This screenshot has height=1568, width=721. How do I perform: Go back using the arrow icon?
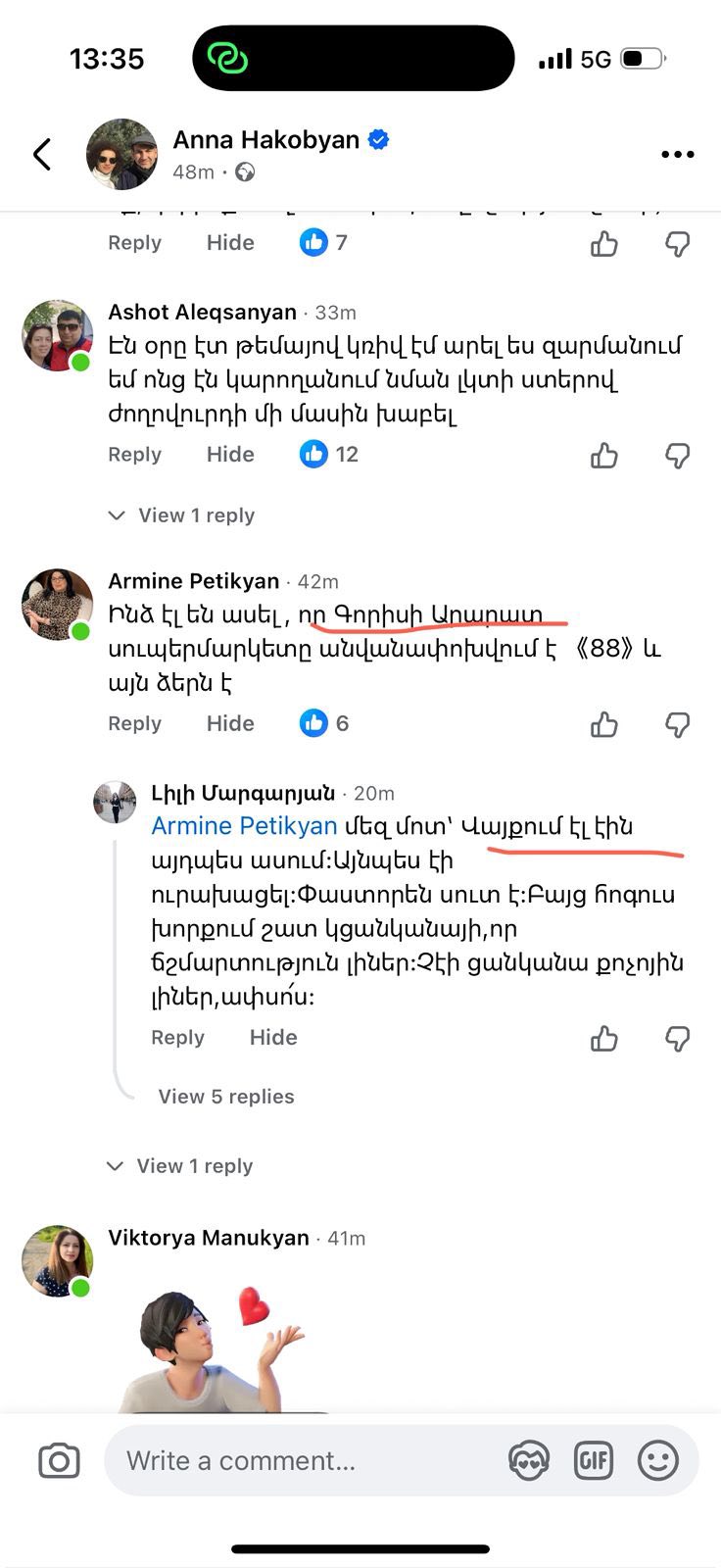(42, 154)
